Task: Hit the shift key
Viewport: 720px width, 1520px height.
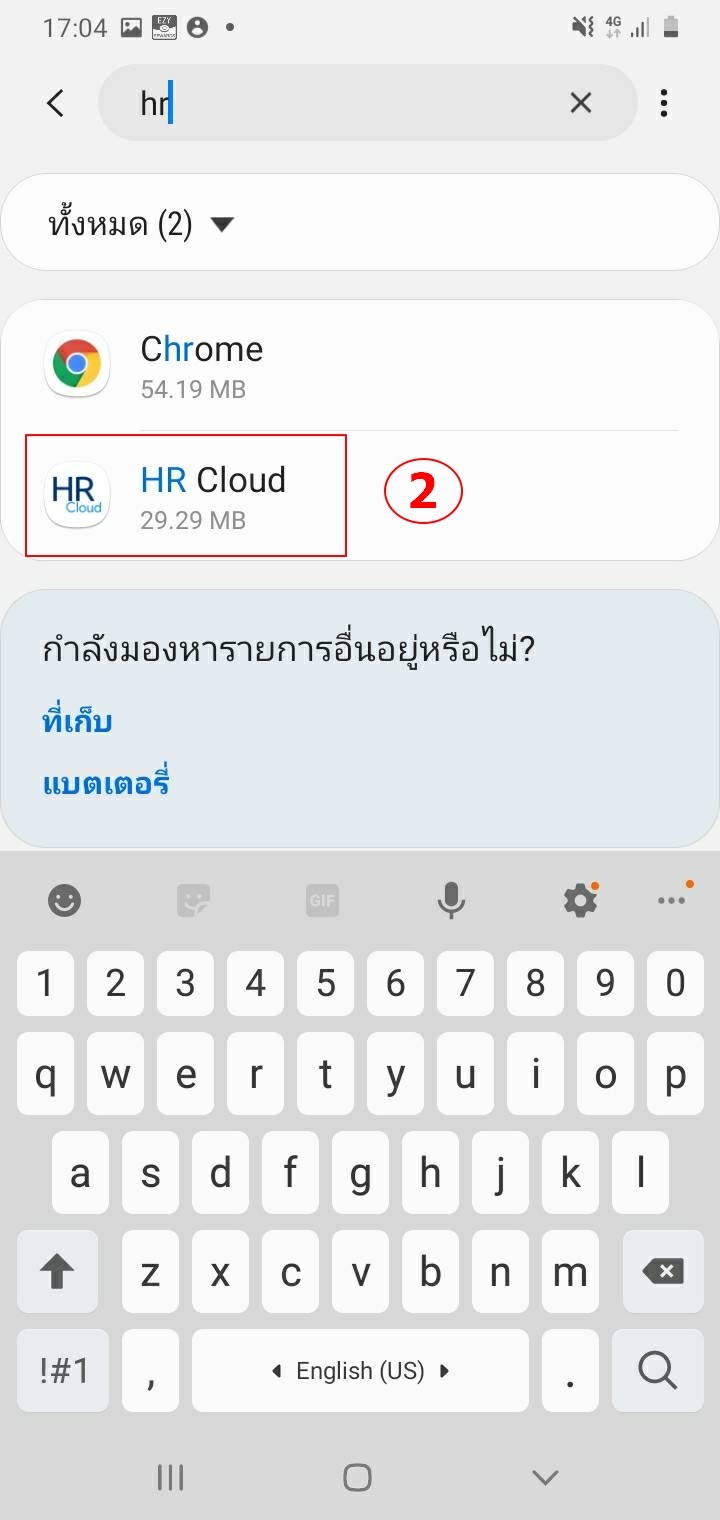Action: click(57, 1272)
